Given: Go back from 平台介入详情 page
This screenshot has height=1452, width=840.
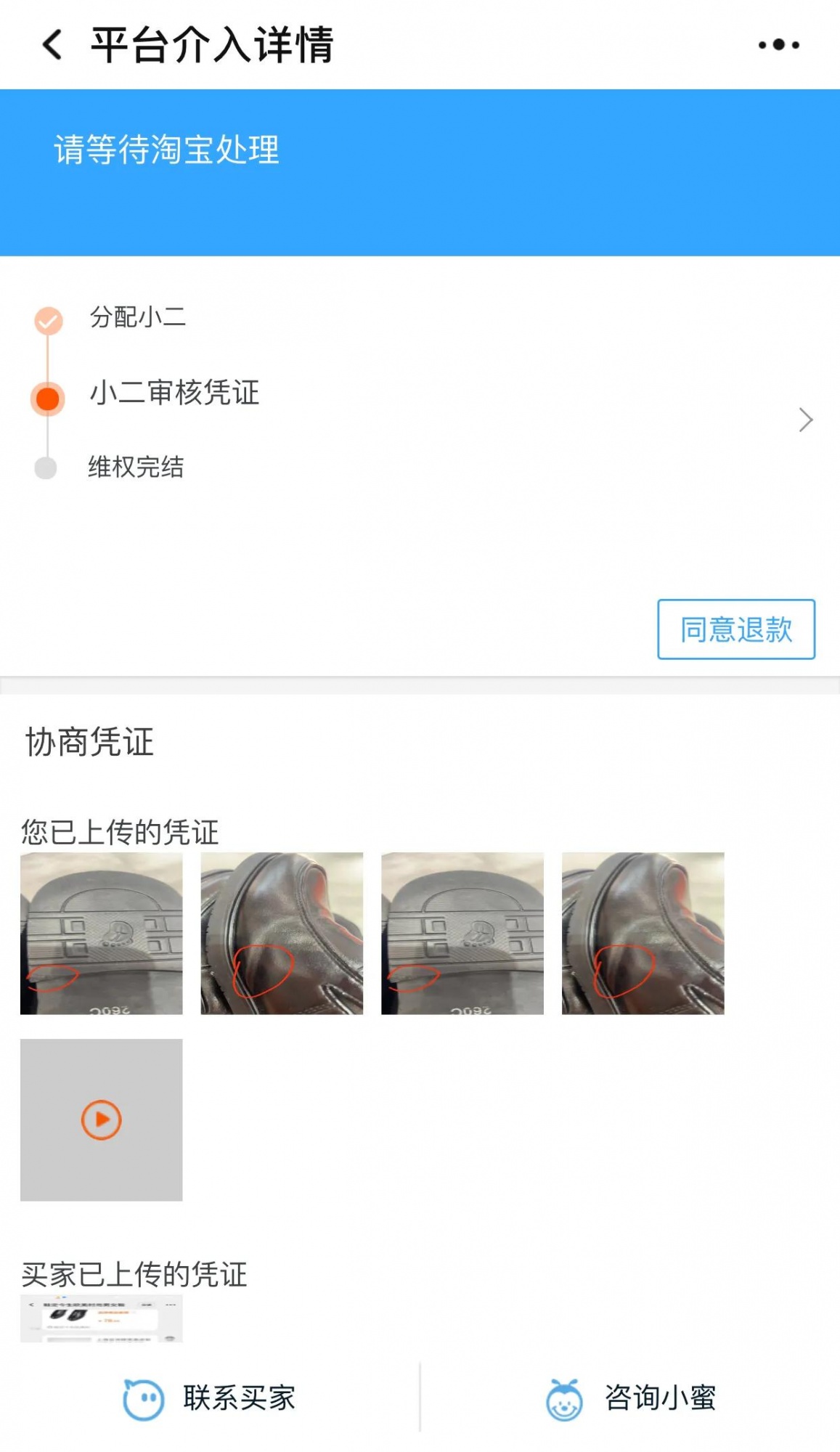Looking at the screenshot, I should pos(52,45).
